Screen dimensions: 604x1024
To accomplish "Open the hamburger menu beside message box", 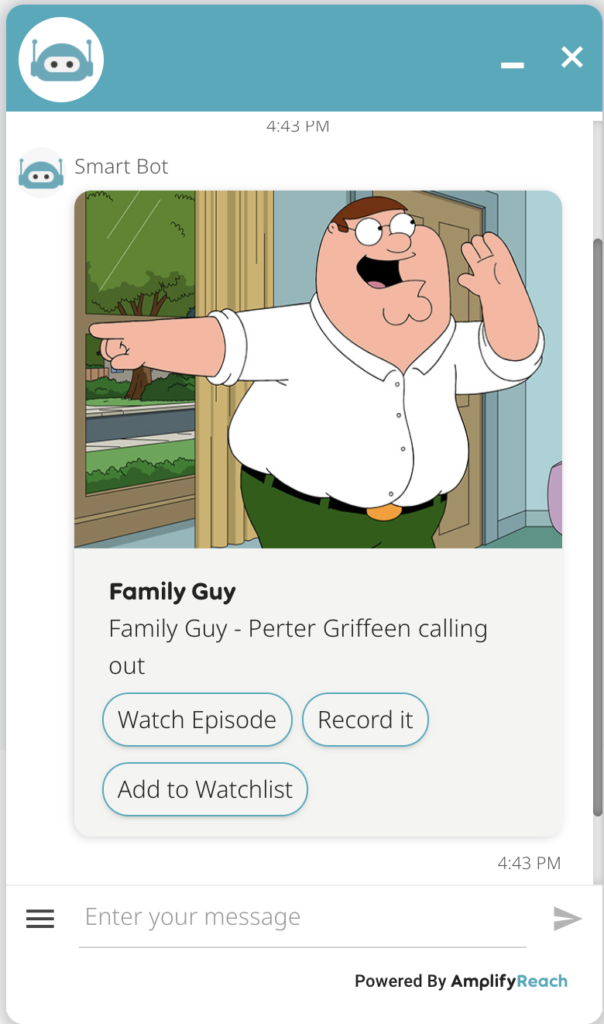I will point(40,918).
